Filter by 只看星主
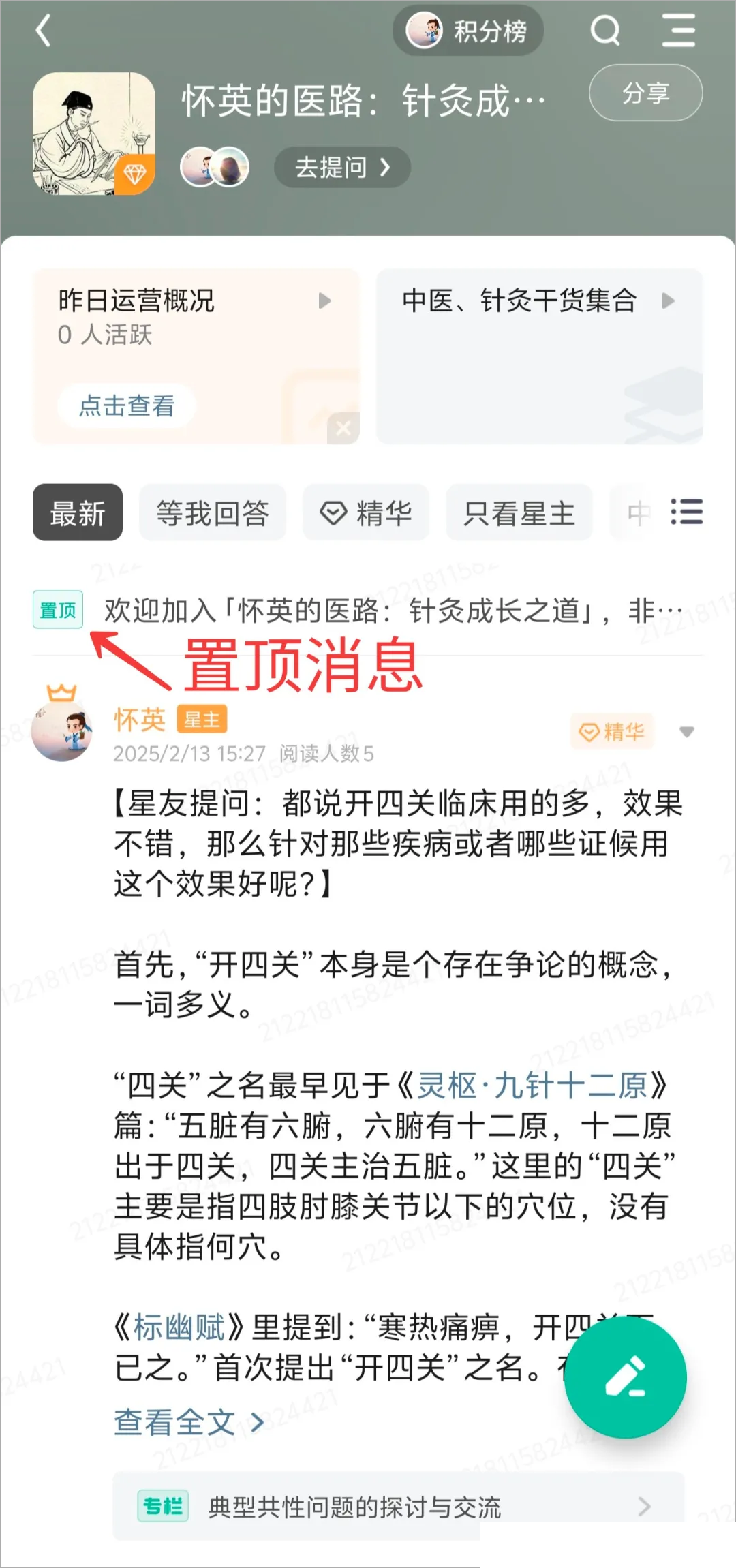Viewport: 736px width, 1568px height. [x=519, y=513]
